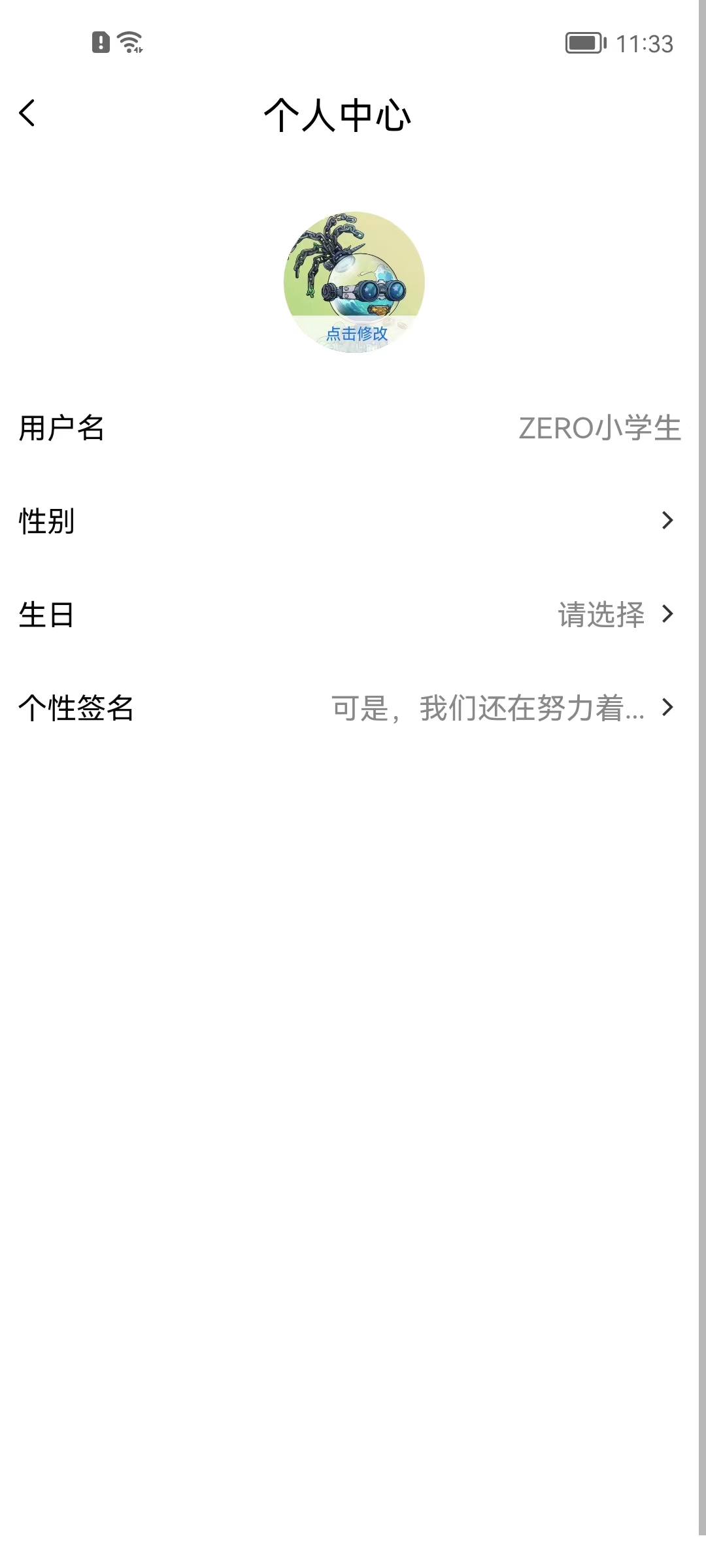Open the 性别 setting
This screenshot has width=706, height=1568.
[353, 521]
